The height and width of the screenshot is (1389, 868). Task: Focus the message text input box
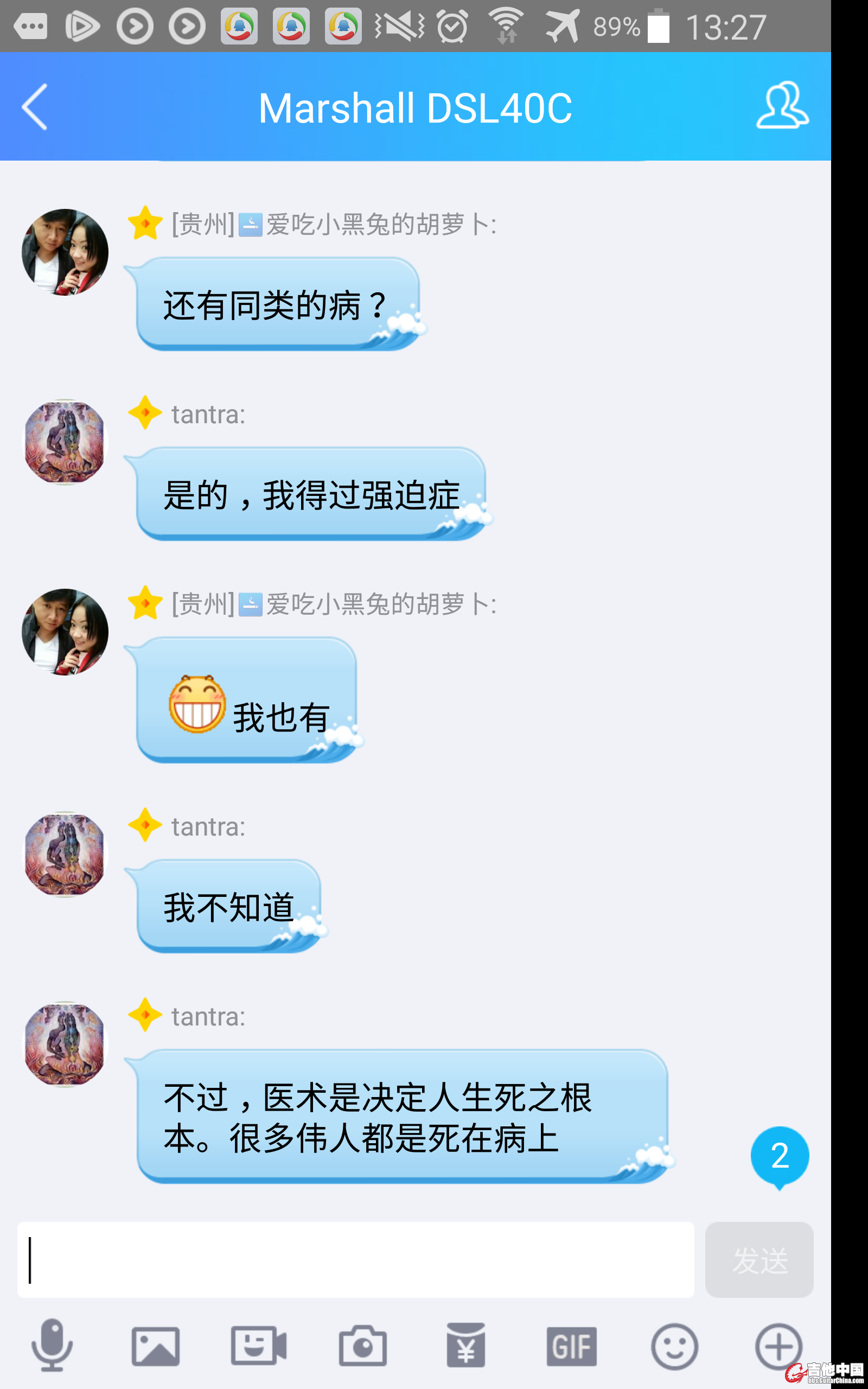[356, 1259]
